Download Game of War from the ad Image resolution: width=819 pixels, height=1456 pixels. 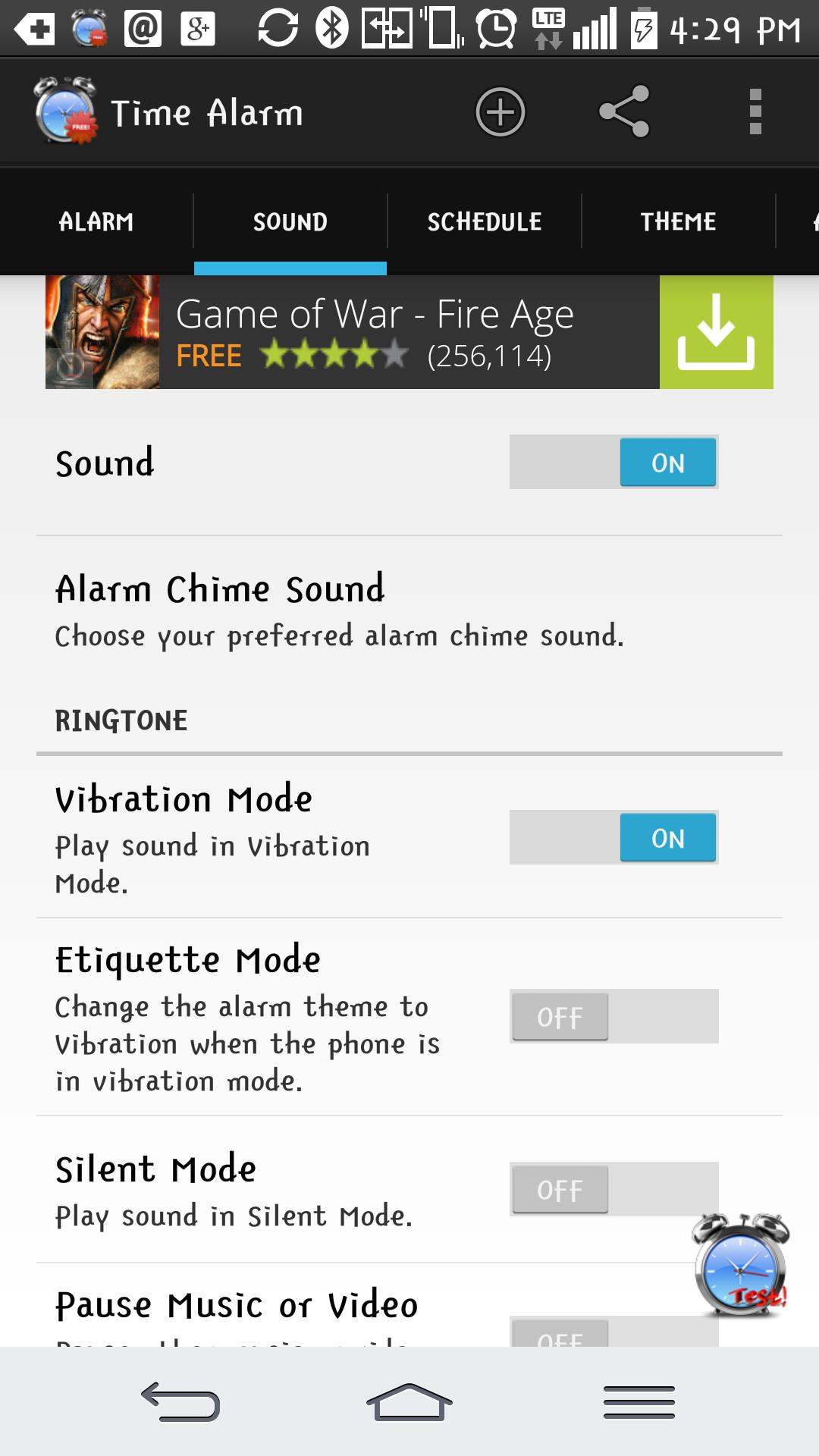click(x=716, y=332)
